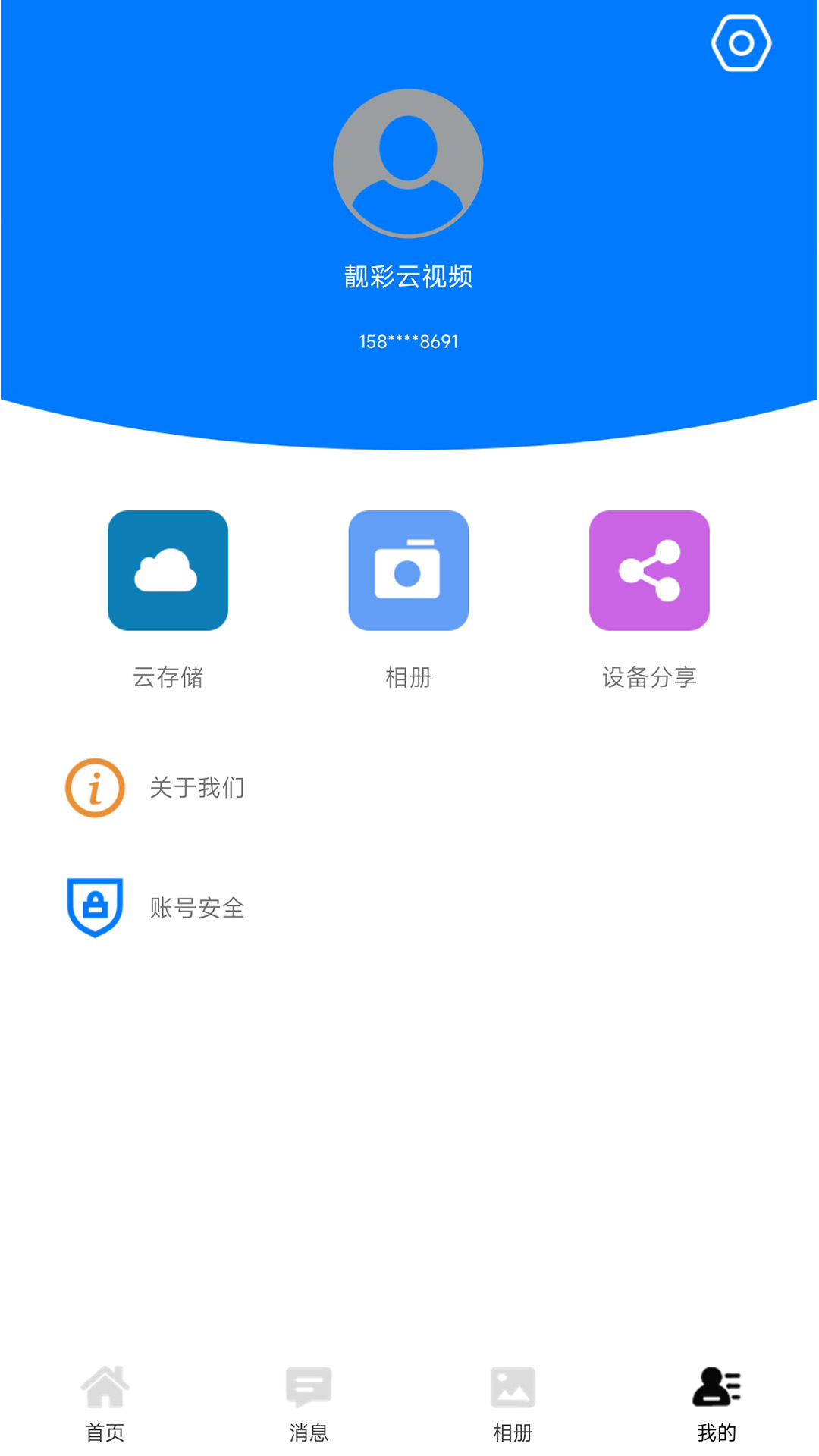The height and width of the screenshot is (1456, 819).
Task: Open 关于我们 about us entry
Action: point(197,787)
